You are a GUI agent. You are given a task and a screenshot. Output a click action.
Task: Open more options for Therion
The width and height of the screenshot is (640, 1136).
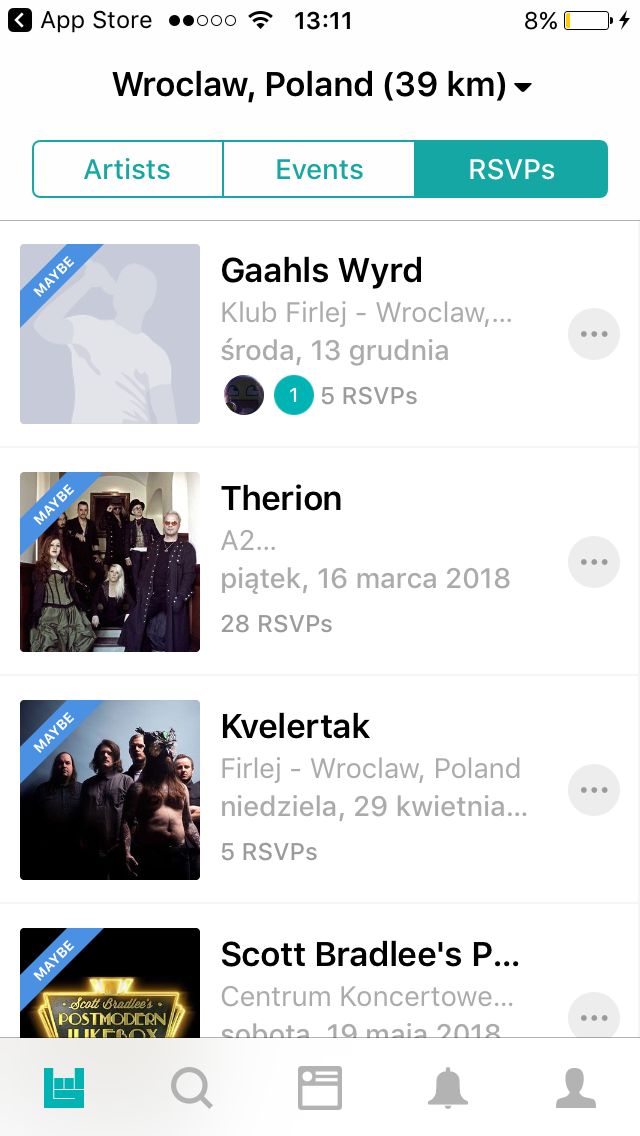coord(594,562)
